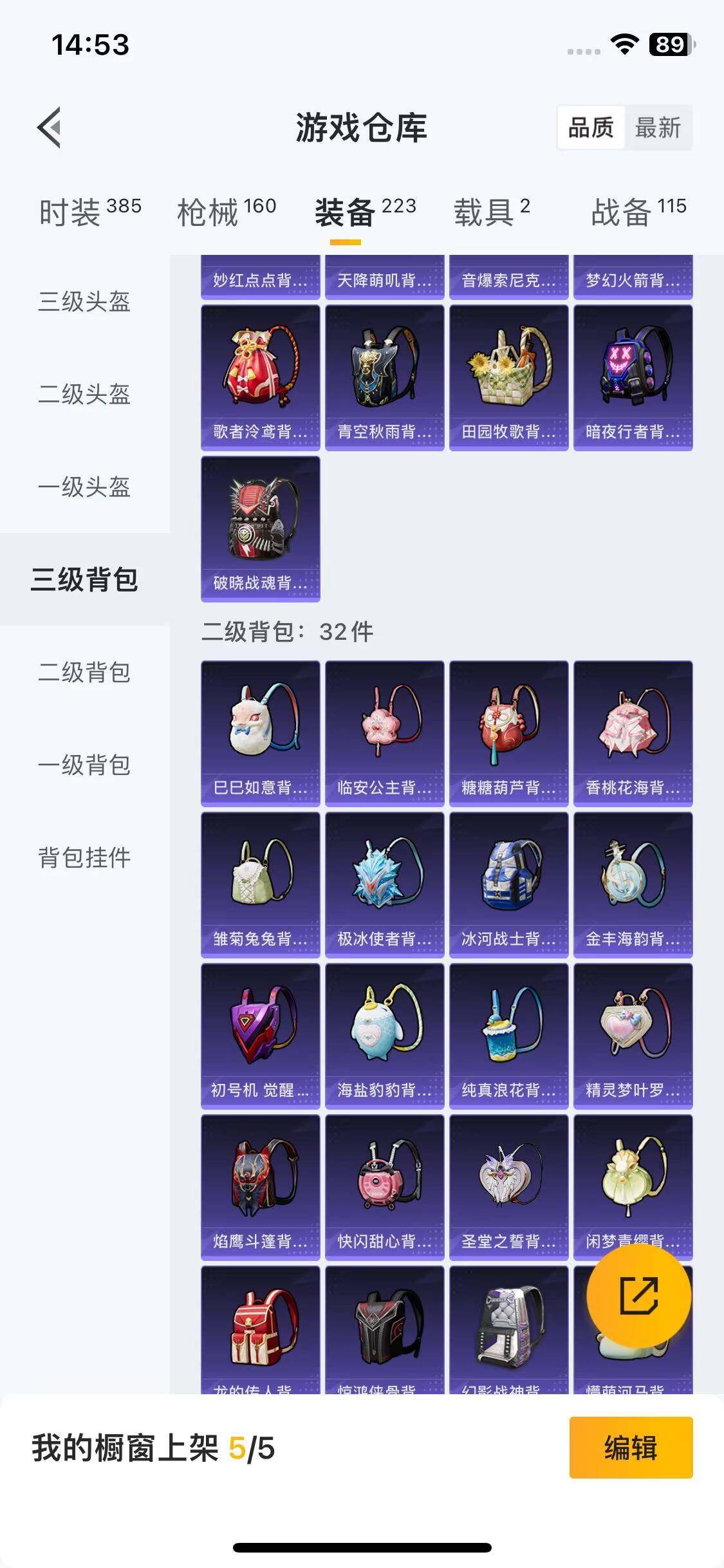View the 冰河战士 backpack item

(509, 885)
